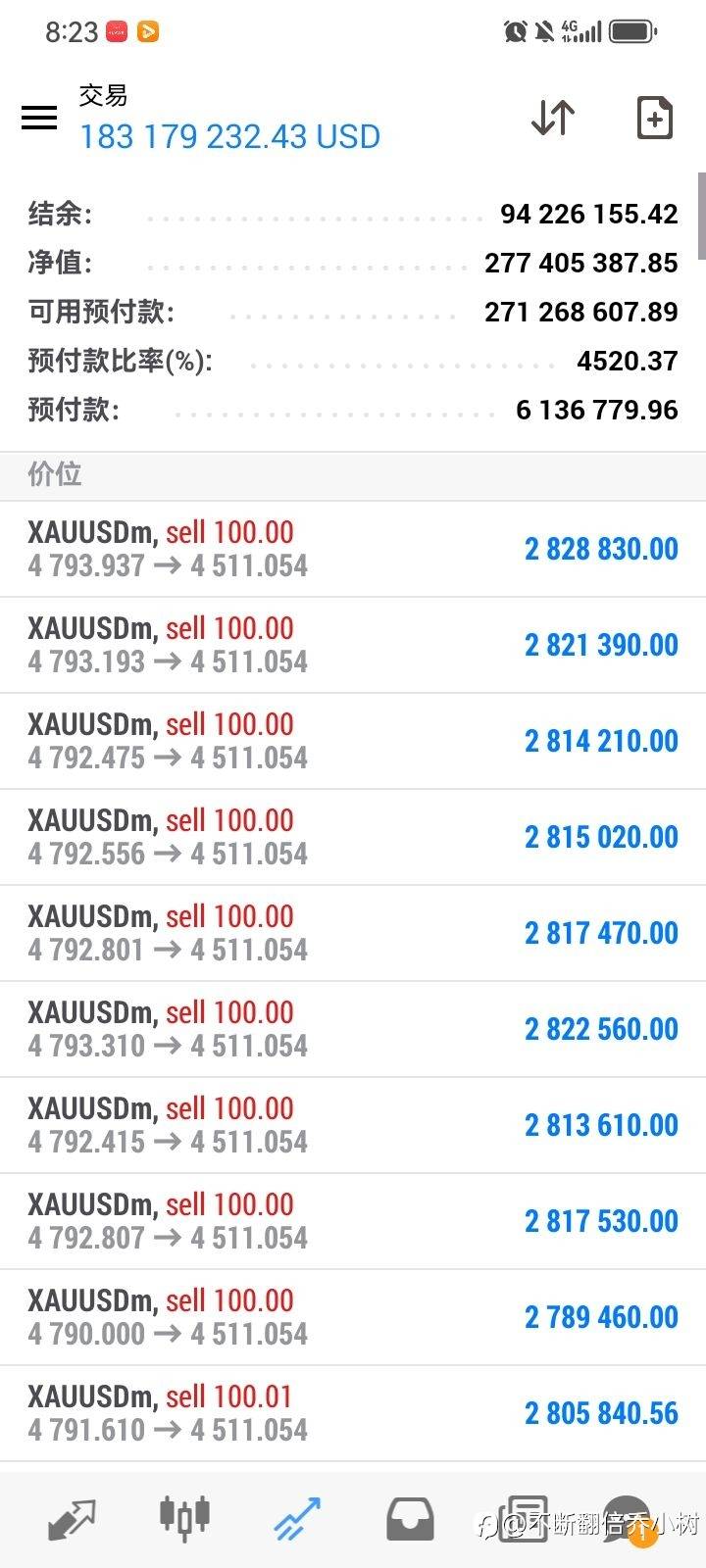Open position with profit 2 822 560.00
This screenshot has height=1568, width=706.
coord(353,1029)
